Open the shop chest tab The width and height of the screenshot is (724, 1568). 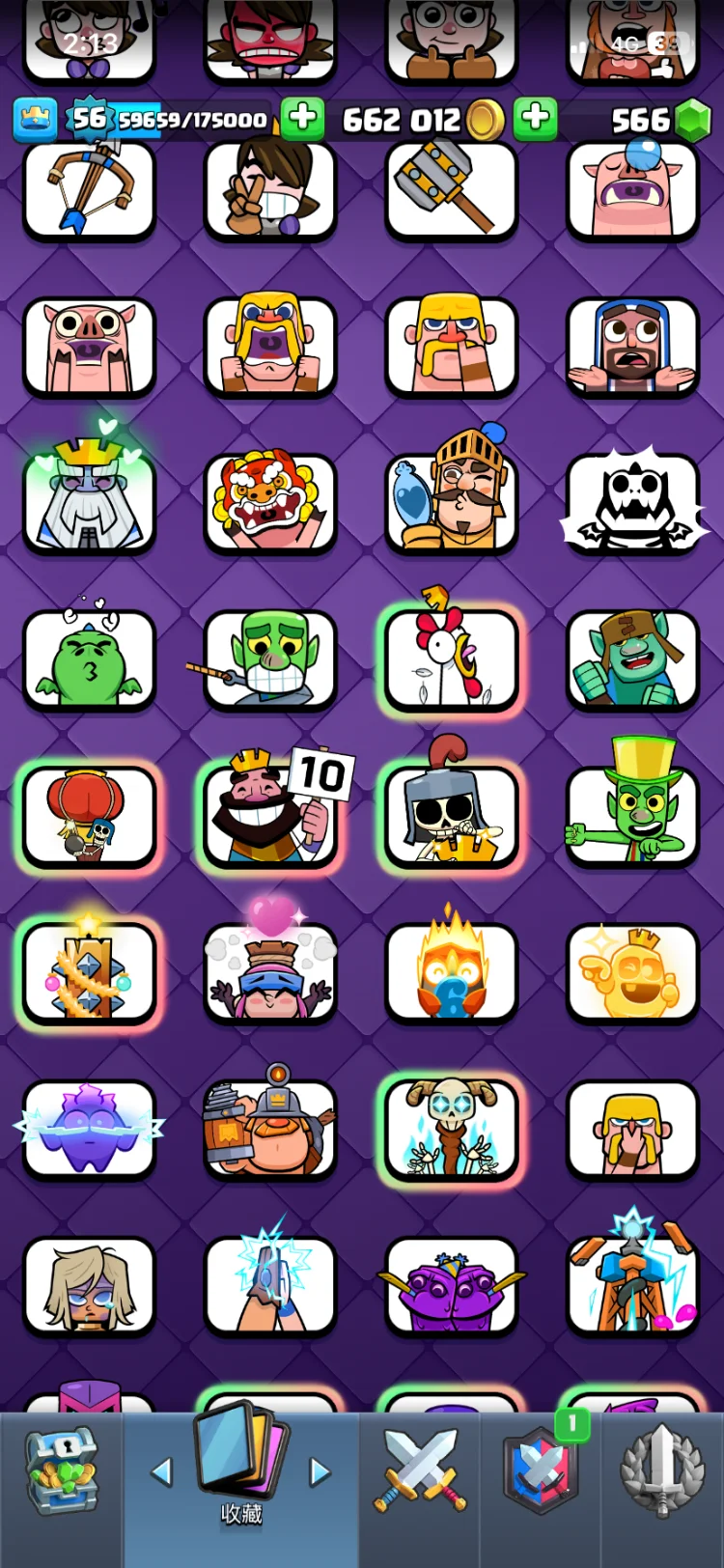click(x=61, y=1472)
